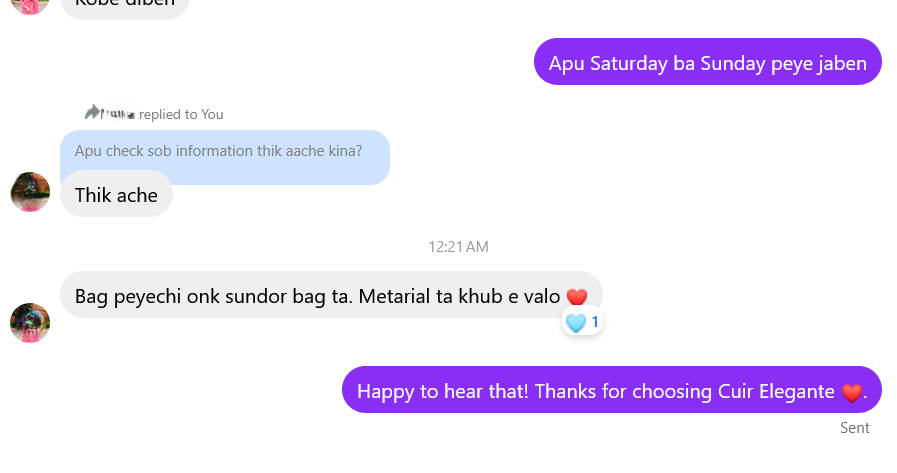897x473 pixels.
Task: Open the blue heart reaction count
Action: 582,322
